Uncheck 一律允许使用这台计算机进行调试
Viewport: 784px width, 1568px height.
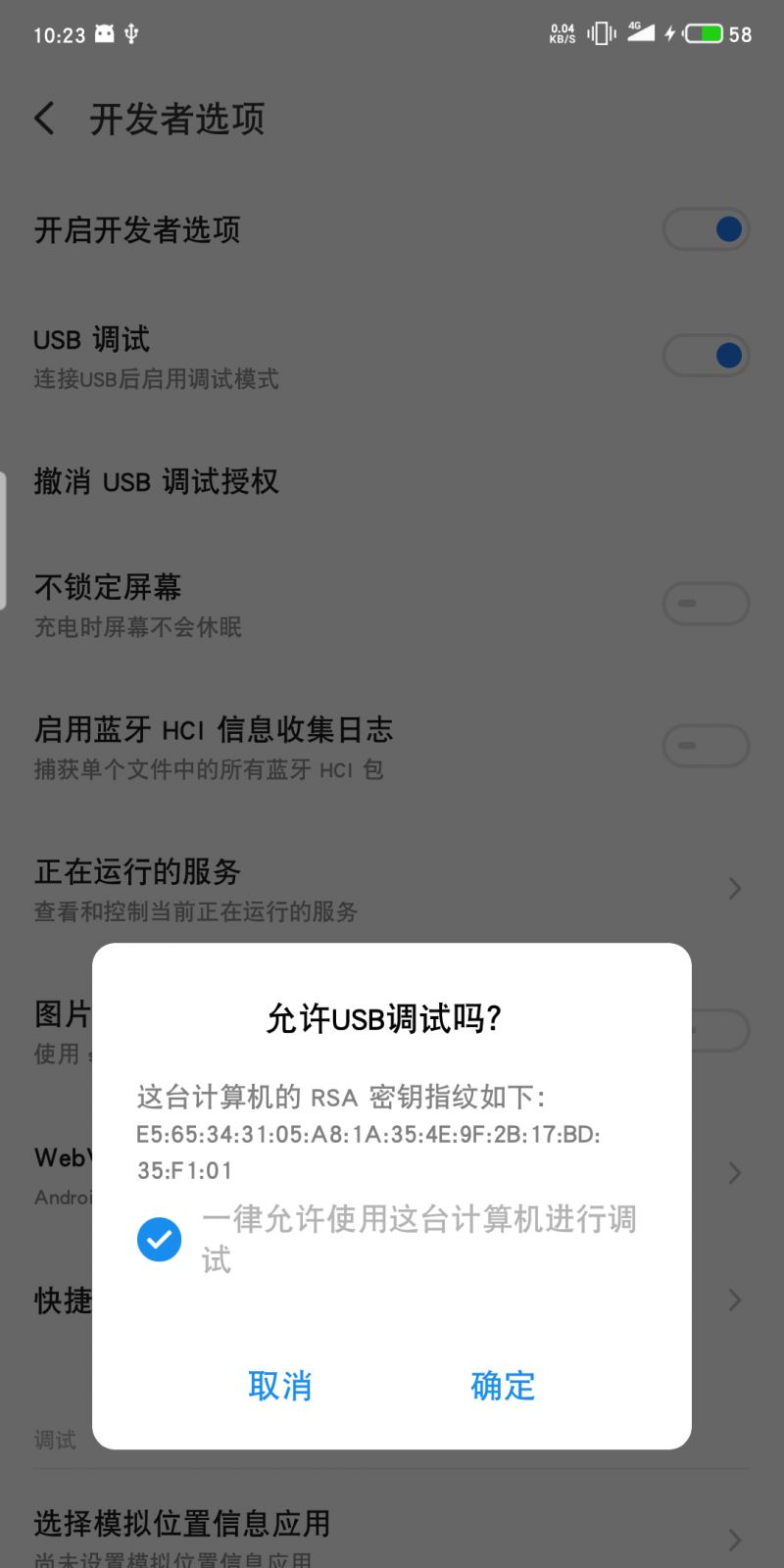tap(160, 1240)
